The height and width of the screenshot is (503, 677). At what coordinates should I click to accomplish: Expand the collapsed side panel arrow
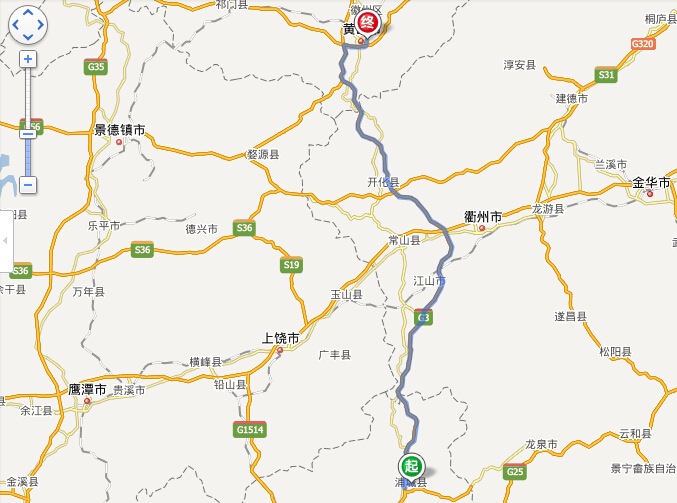point(5,241)
